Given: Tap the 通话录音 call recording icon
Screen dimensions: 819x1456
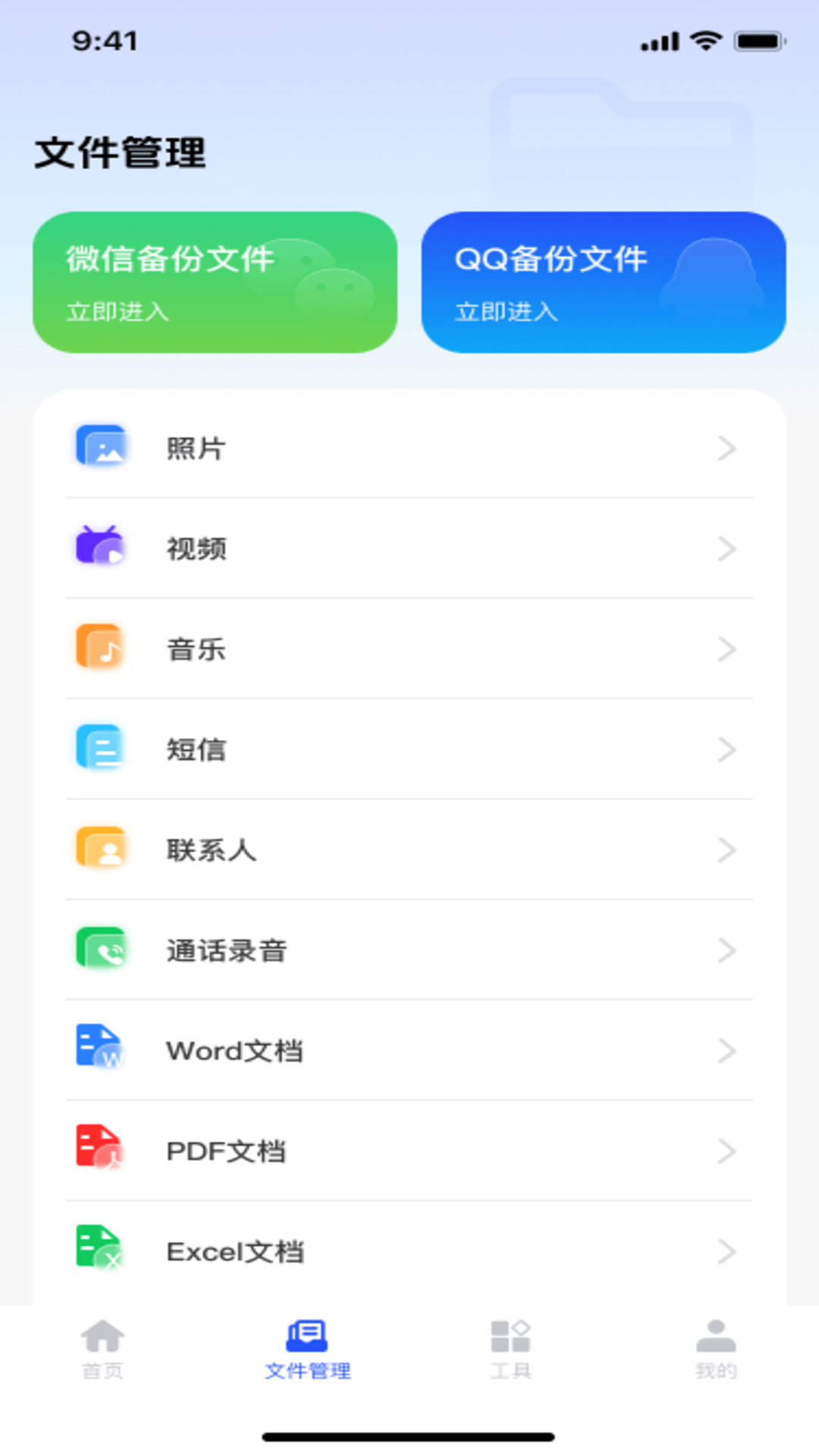Looking at the screenshot, I should pyautogui.click(x=102, y=949).
